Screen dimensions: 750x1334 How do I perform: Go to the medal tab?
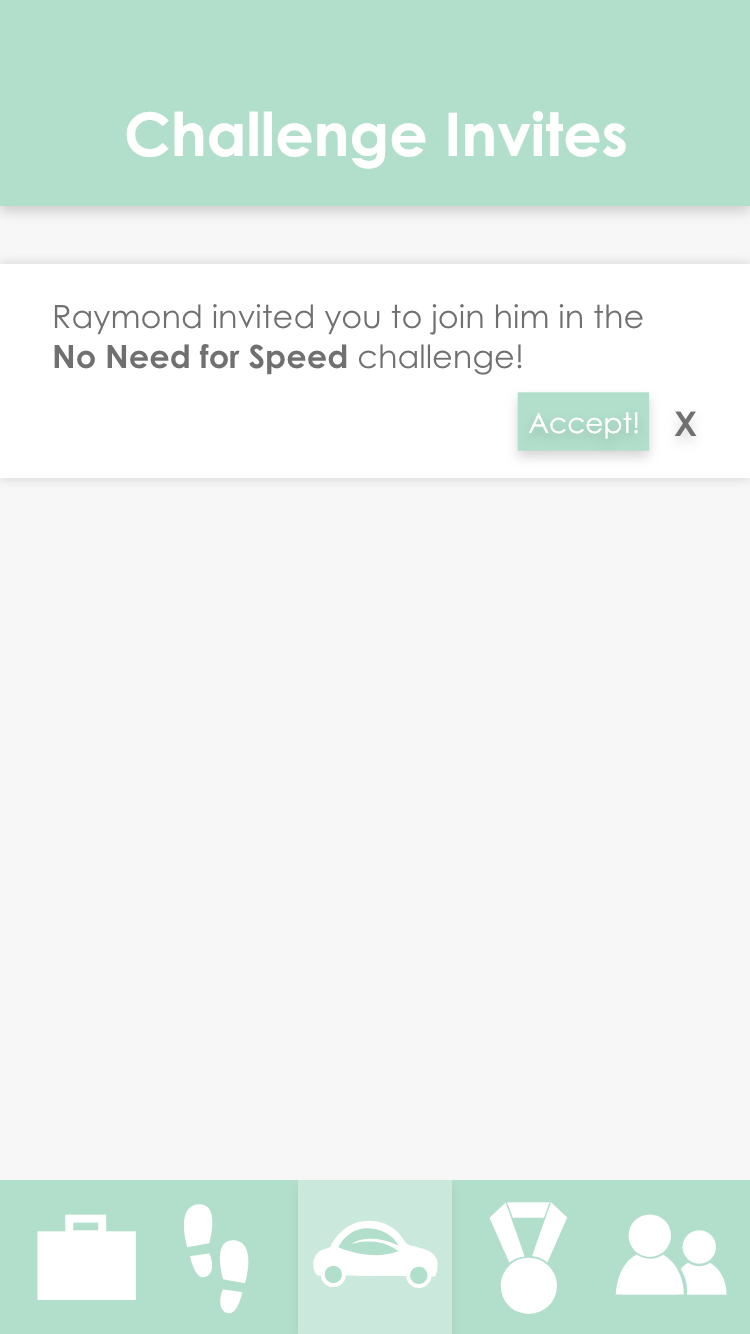click(x=528, y=1257)
